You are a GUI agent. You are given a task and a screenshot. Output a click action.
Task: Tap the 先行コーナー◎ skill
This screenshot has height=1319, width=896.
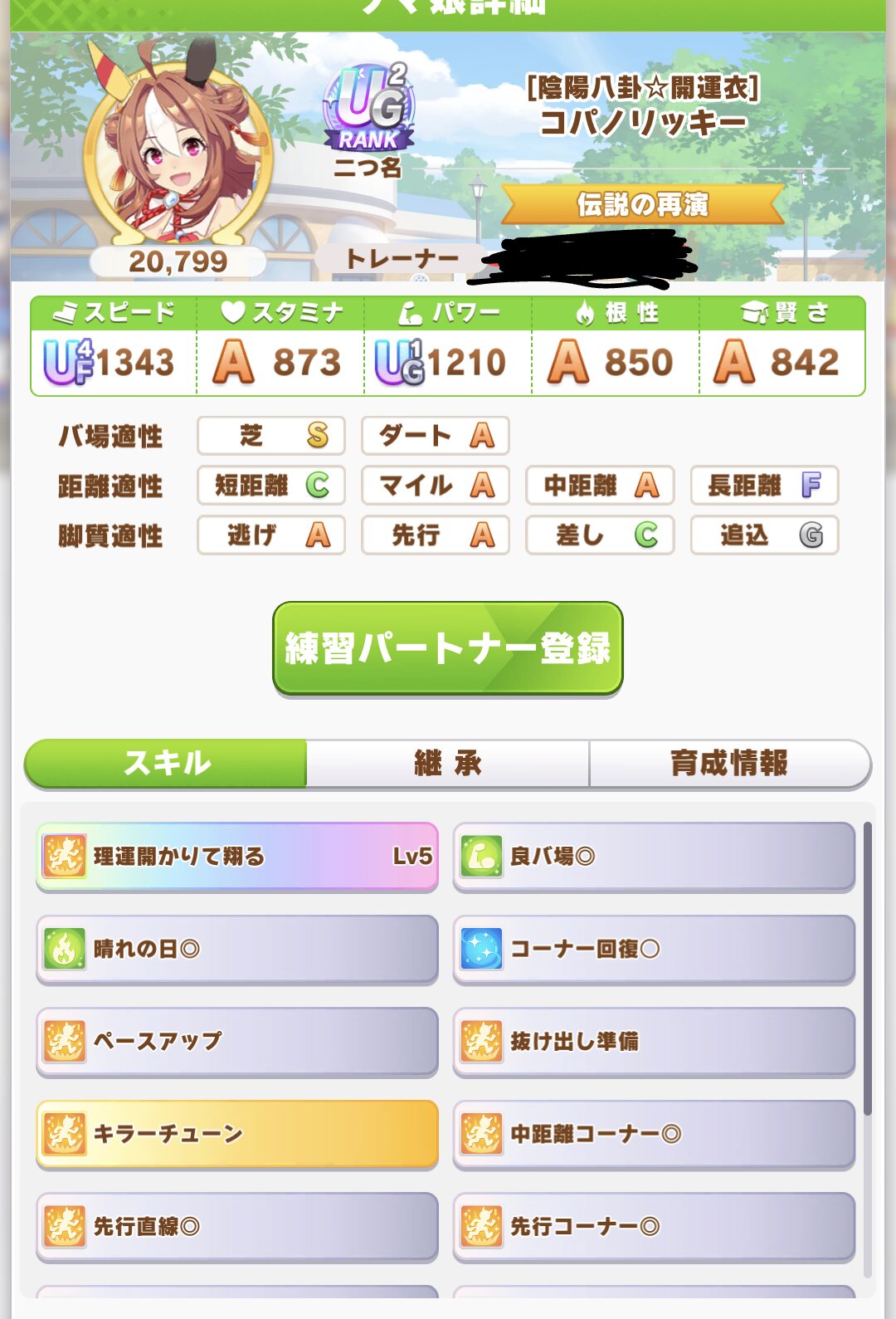click(x=654, y=1226)
